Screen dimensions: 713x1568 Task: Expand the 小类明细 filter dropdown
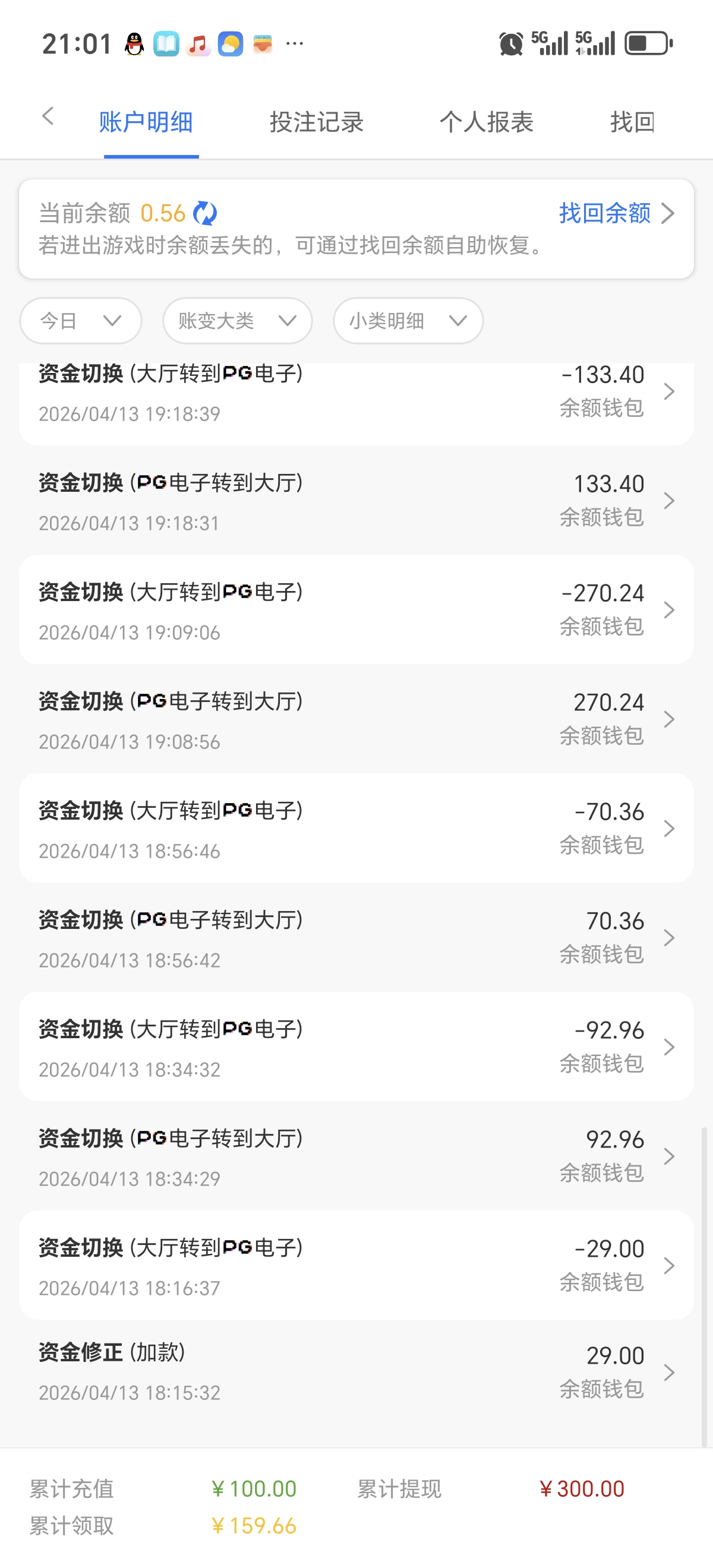click(x=408, y=321)
